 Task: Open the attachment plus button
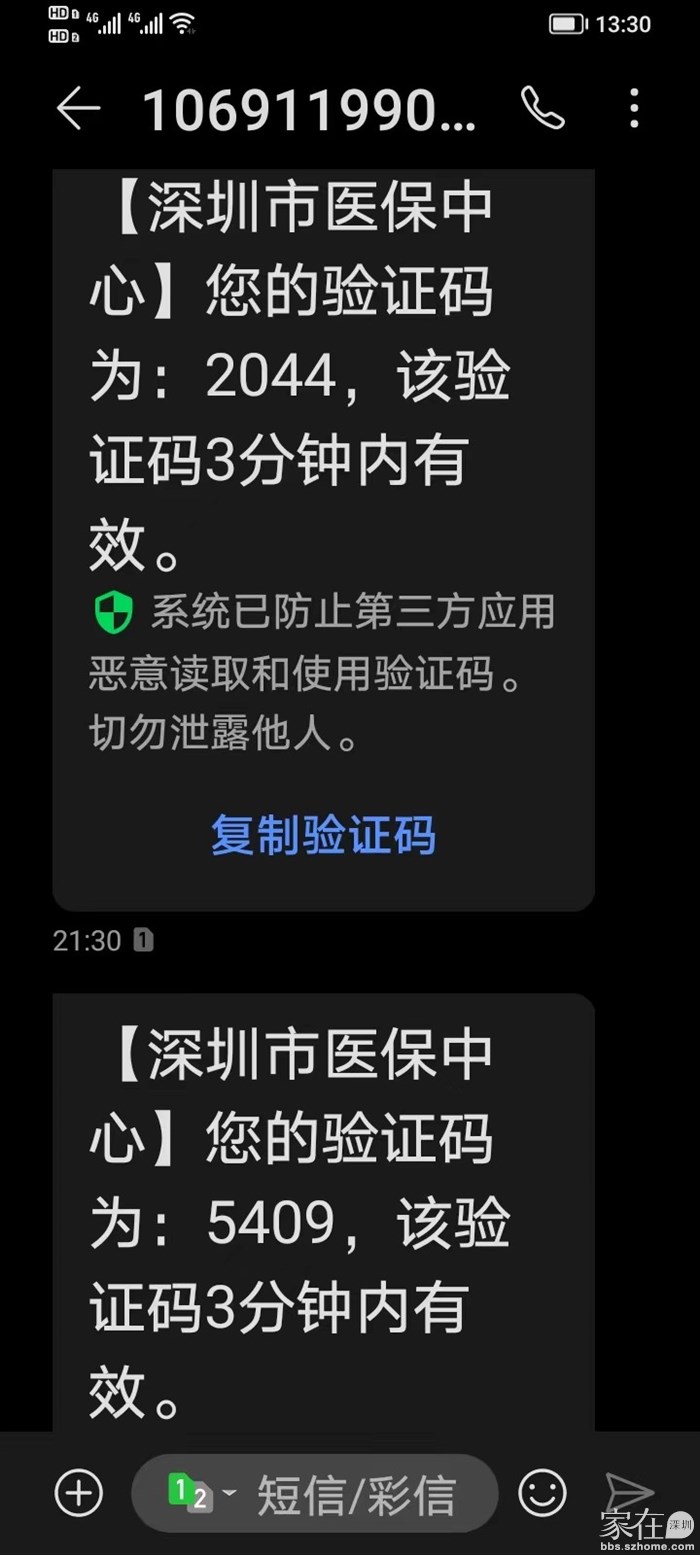[78, 1494]
